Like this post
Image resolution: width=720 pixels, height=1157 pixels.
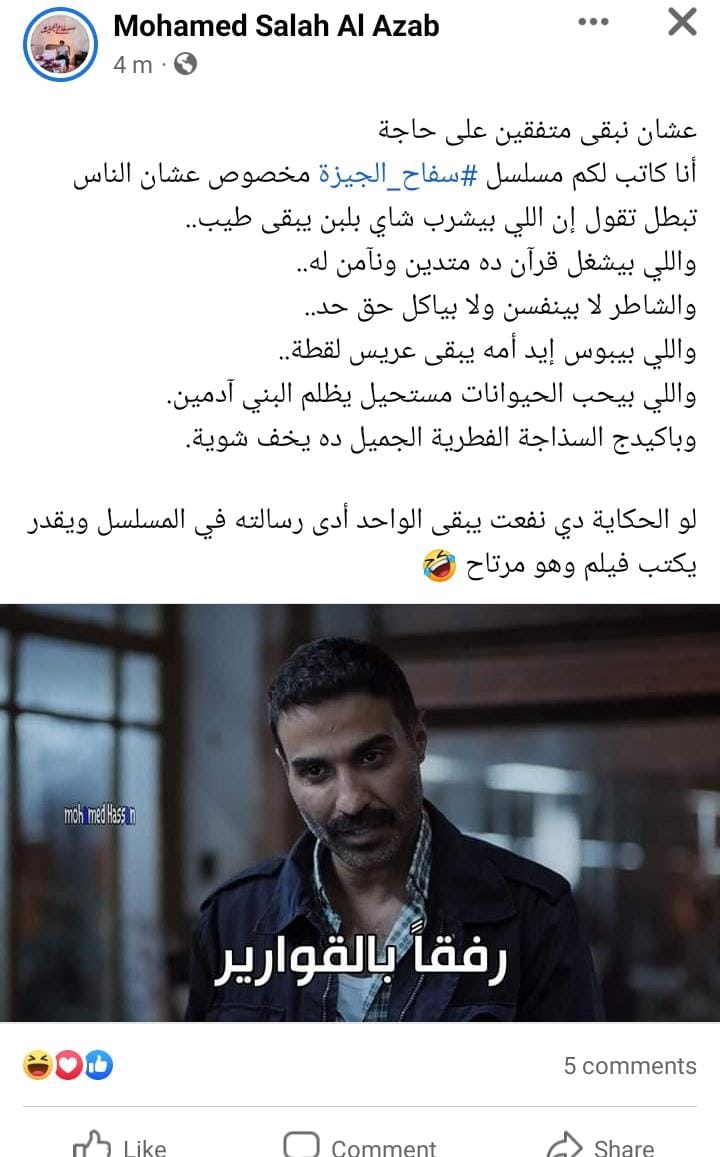point(120,1145)
